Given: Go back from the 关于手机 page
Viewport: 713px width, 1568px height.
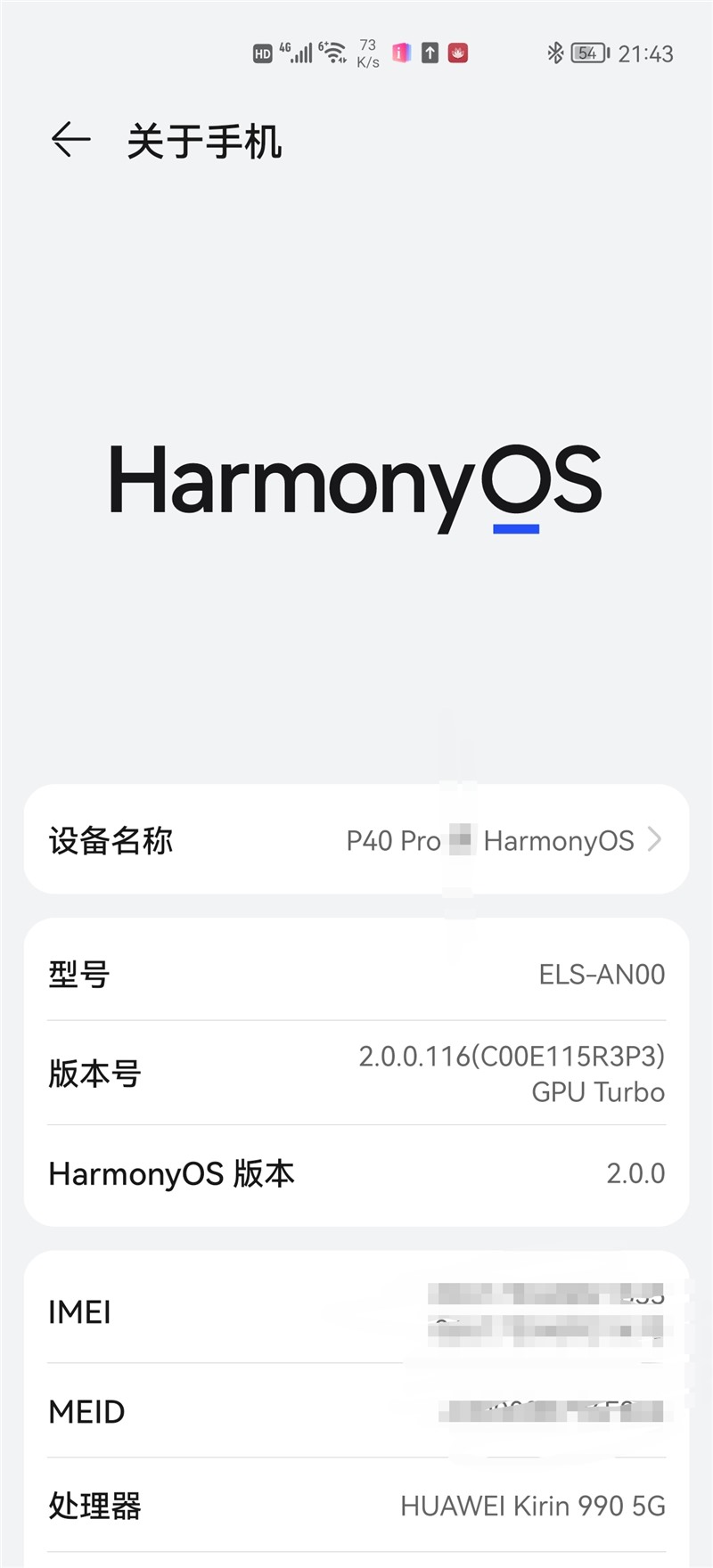Looking at the screenshot, I should pyautogui.click(x=70, y=140).
